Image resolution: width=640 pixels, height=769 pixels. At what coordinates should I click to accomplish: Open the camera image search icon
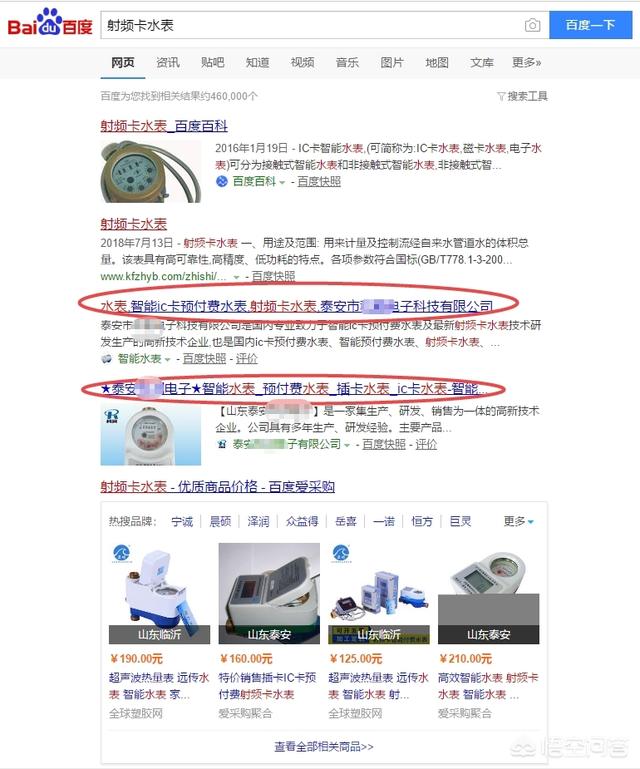pyautogui.click(x=533, y=25)
